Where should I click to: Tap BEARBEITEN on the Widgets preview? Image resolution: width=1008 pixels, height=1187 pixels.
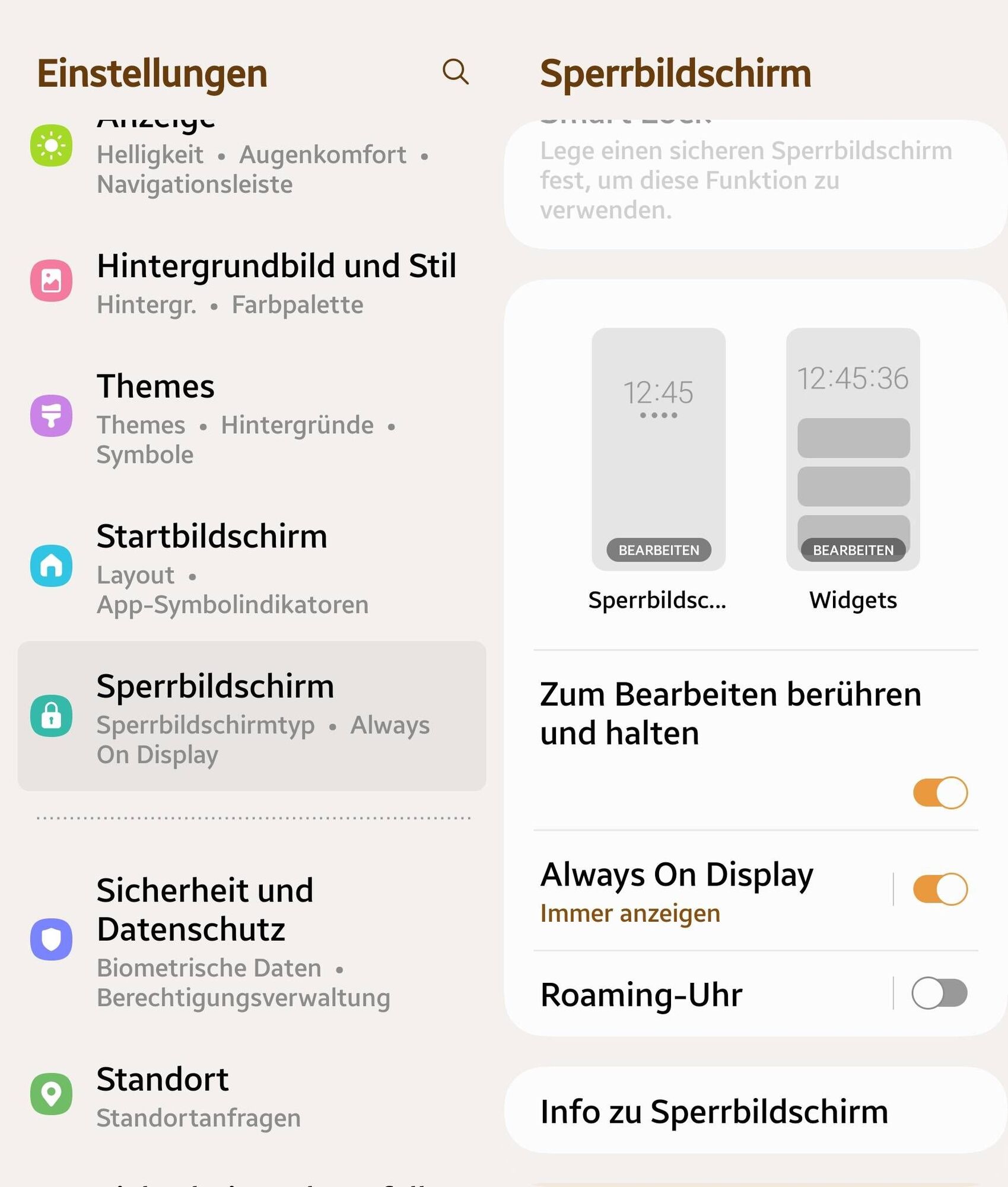pyautogui.click(x=853, y=550)
